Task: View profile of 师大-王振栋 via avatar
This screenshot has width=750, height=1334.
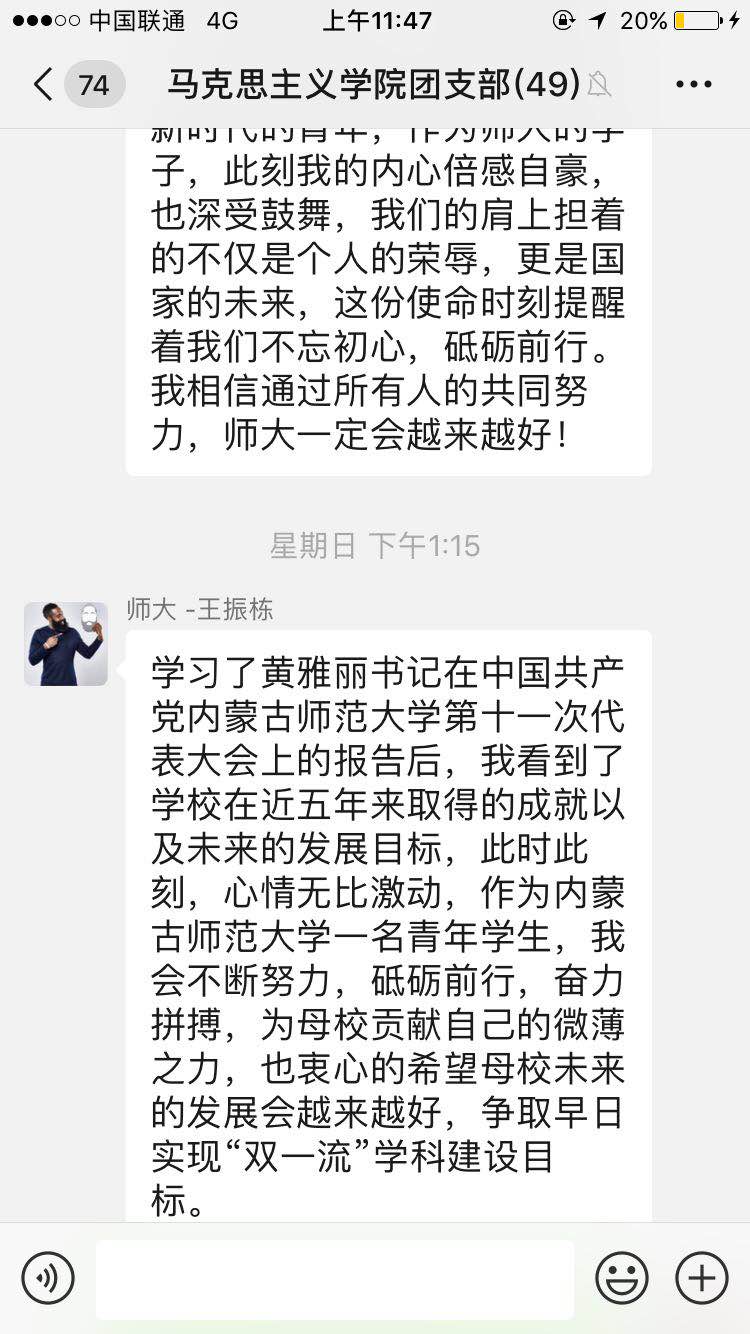Action: 66,644
